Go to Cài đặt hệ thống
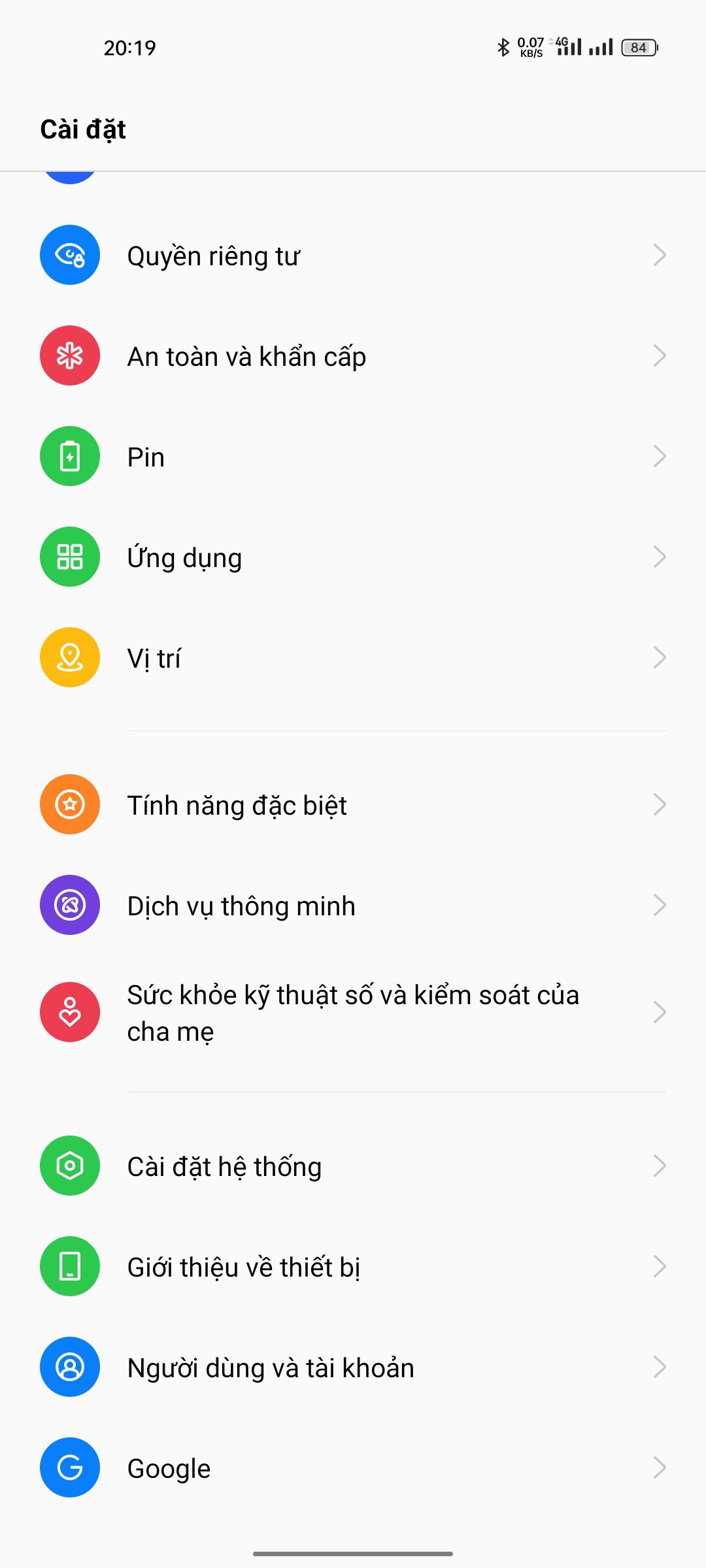Viewport: 706px width, 1568px height. pyautogui.click(x=353, y=1166)
